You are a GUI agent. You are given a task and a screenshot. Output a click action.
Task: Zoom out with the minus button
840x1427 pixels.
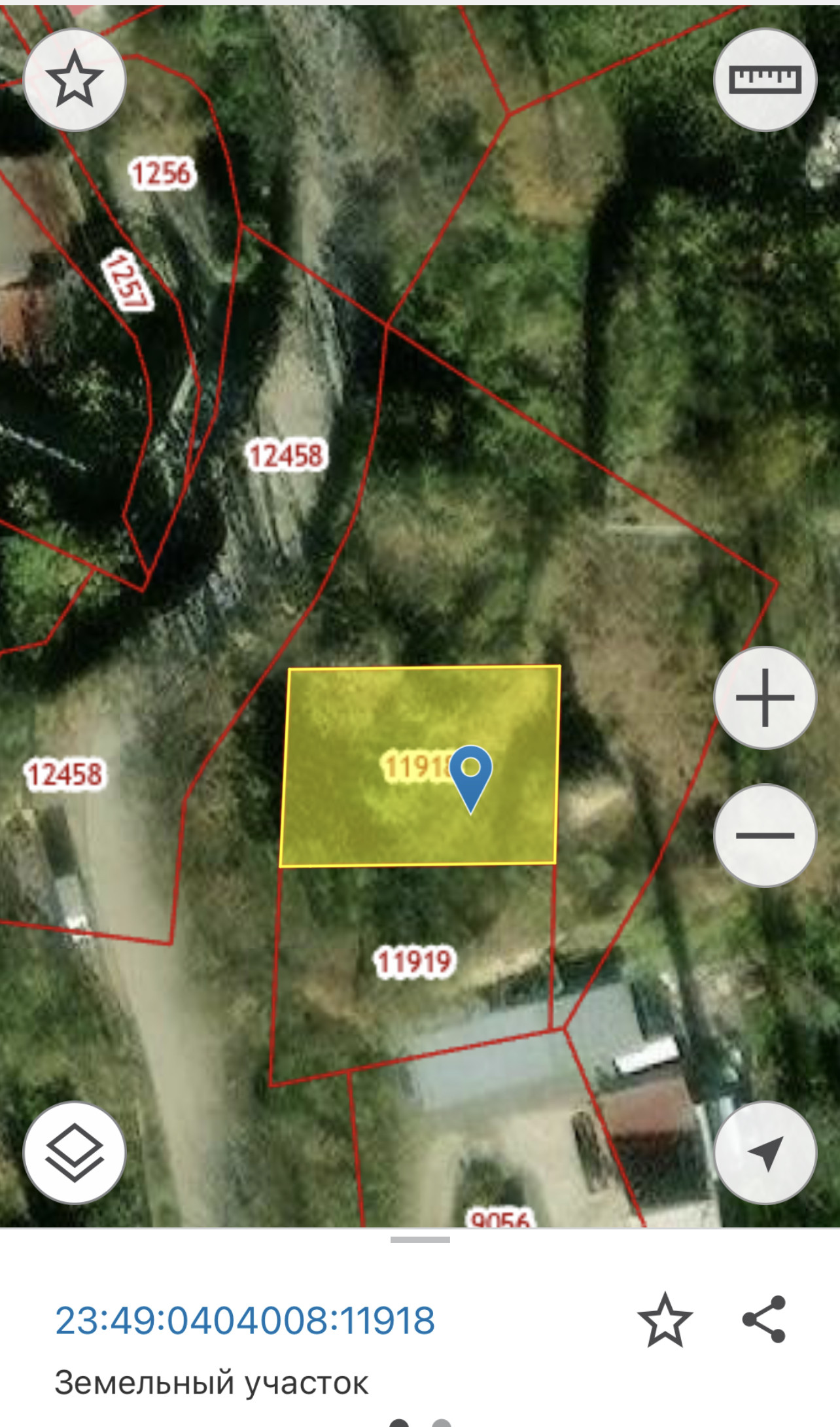tap(765, 836)
